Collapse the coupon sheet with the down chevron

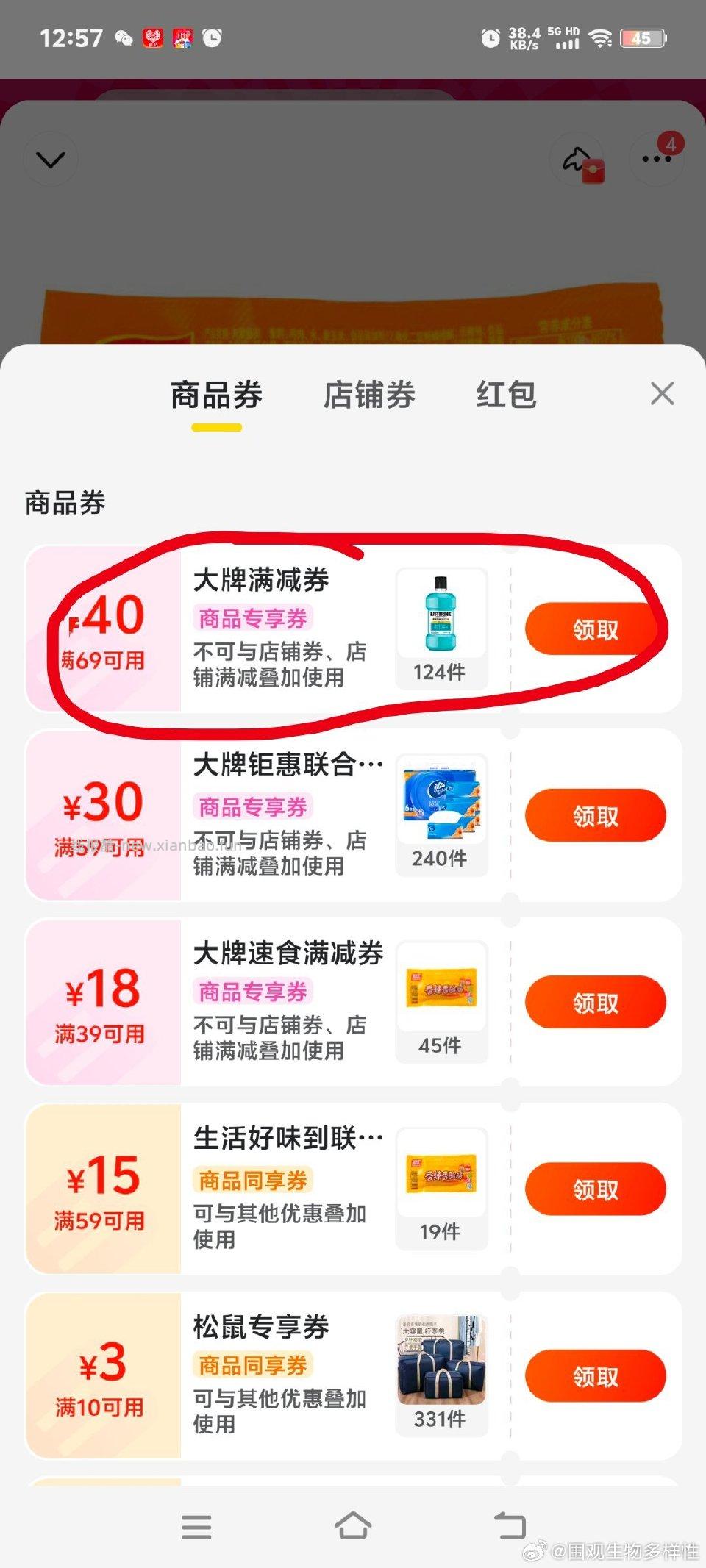point(50,158)
